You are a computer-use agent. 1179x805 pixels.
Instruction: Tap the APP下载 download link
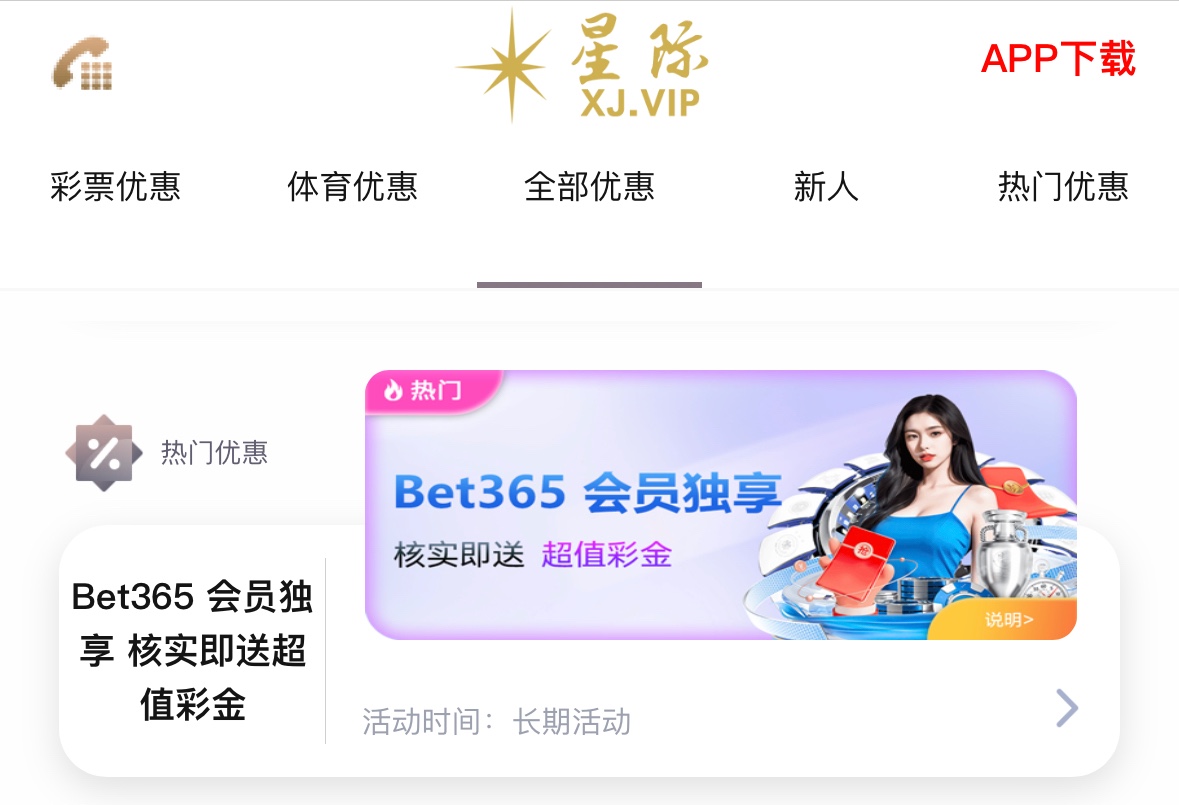(1058, 60)
